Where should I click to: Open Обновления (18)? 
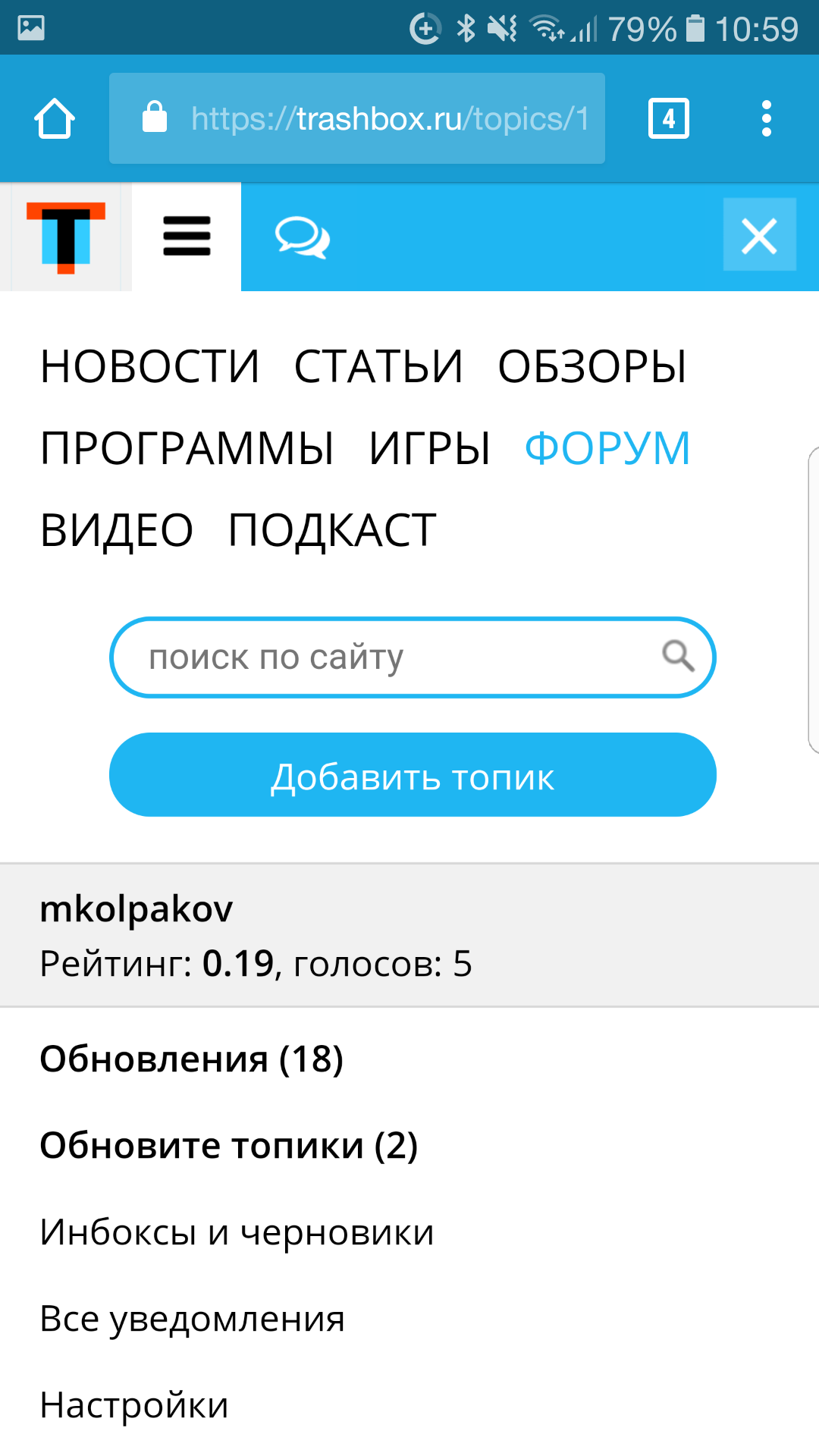point(192,1059)
